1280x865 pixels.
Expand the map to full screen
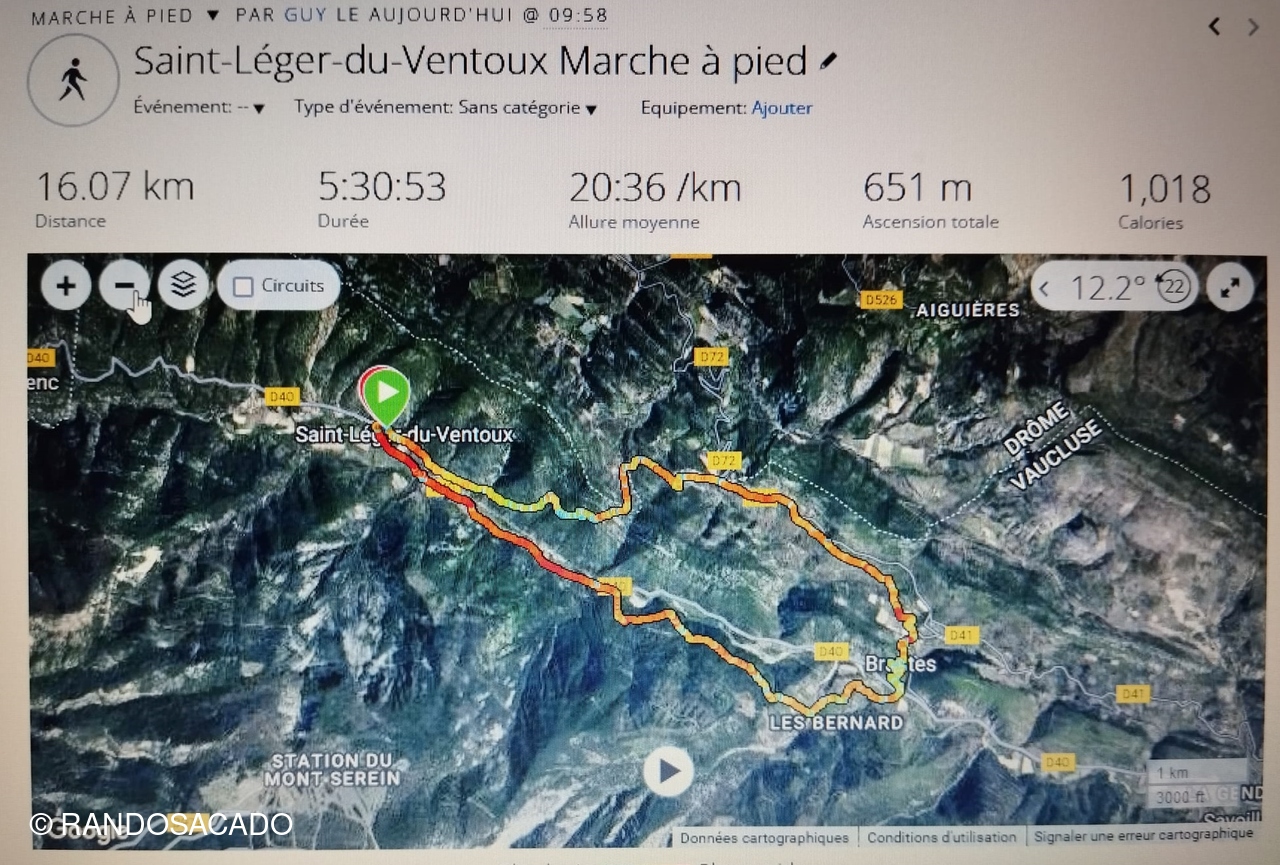click(1229, 289)
